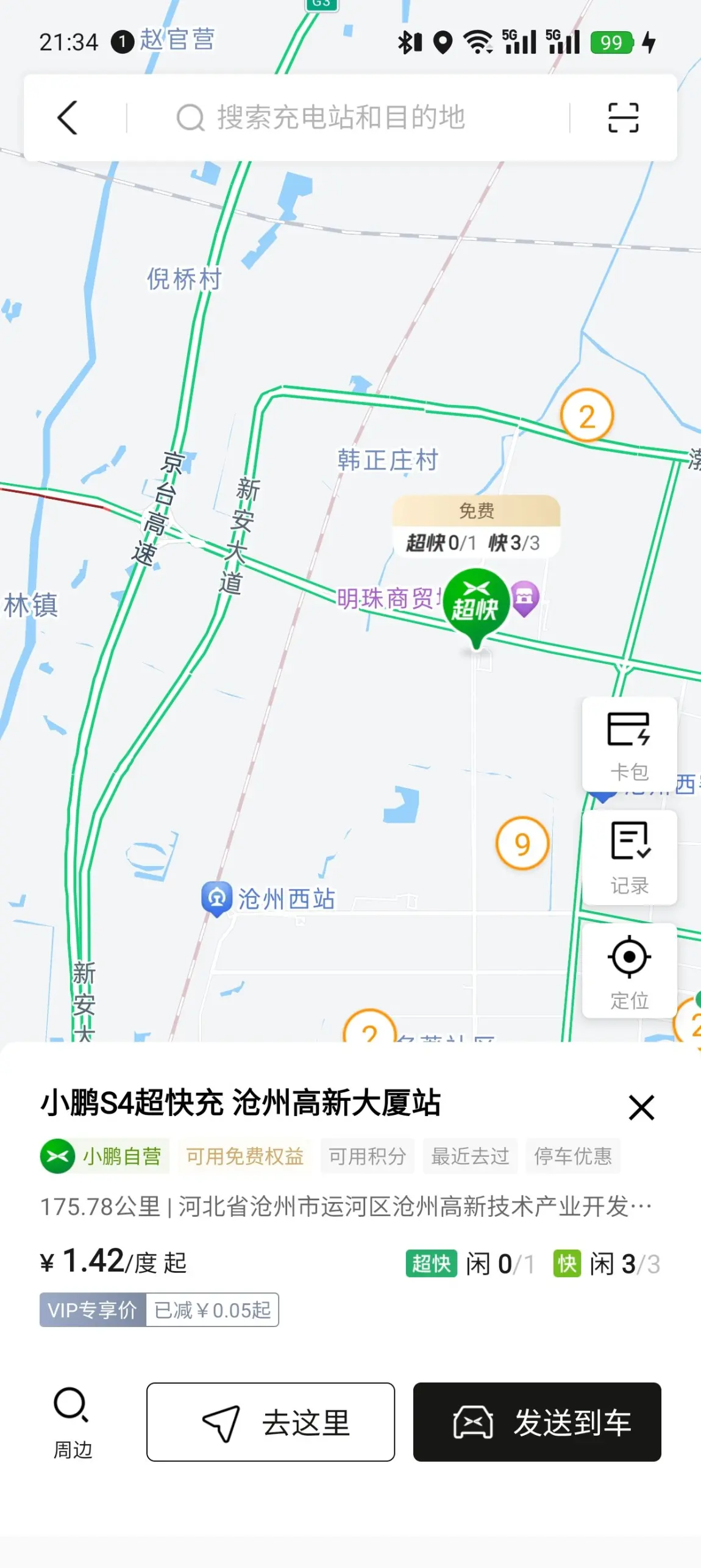The width and height of the screenshot is (701, 1568).
Task: Navigate with 去这里 button
Action: click(x=271, y=1422)
